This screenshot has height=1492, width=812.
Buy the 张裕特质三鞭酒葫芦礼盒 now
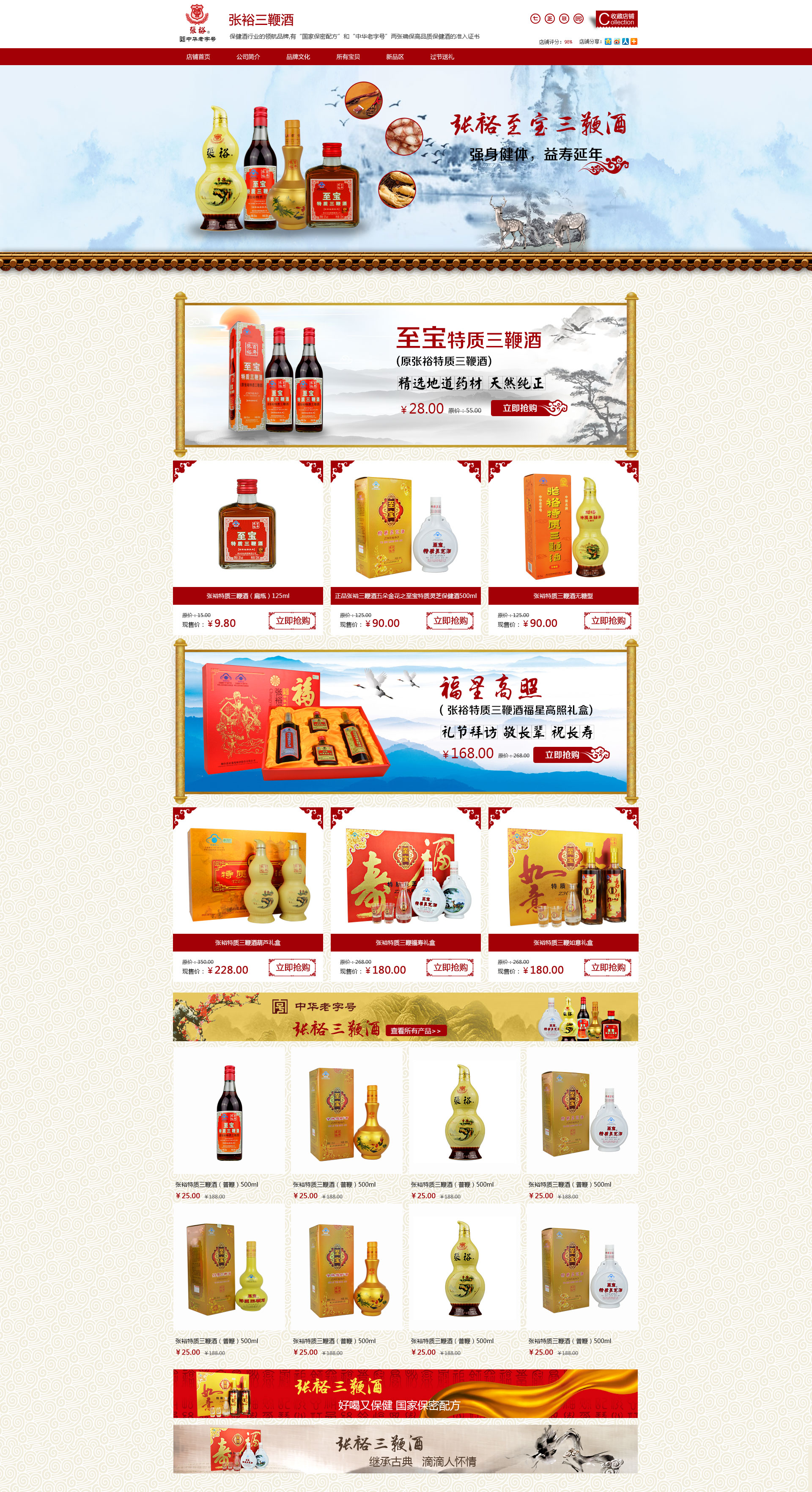[x=293, y=967]
